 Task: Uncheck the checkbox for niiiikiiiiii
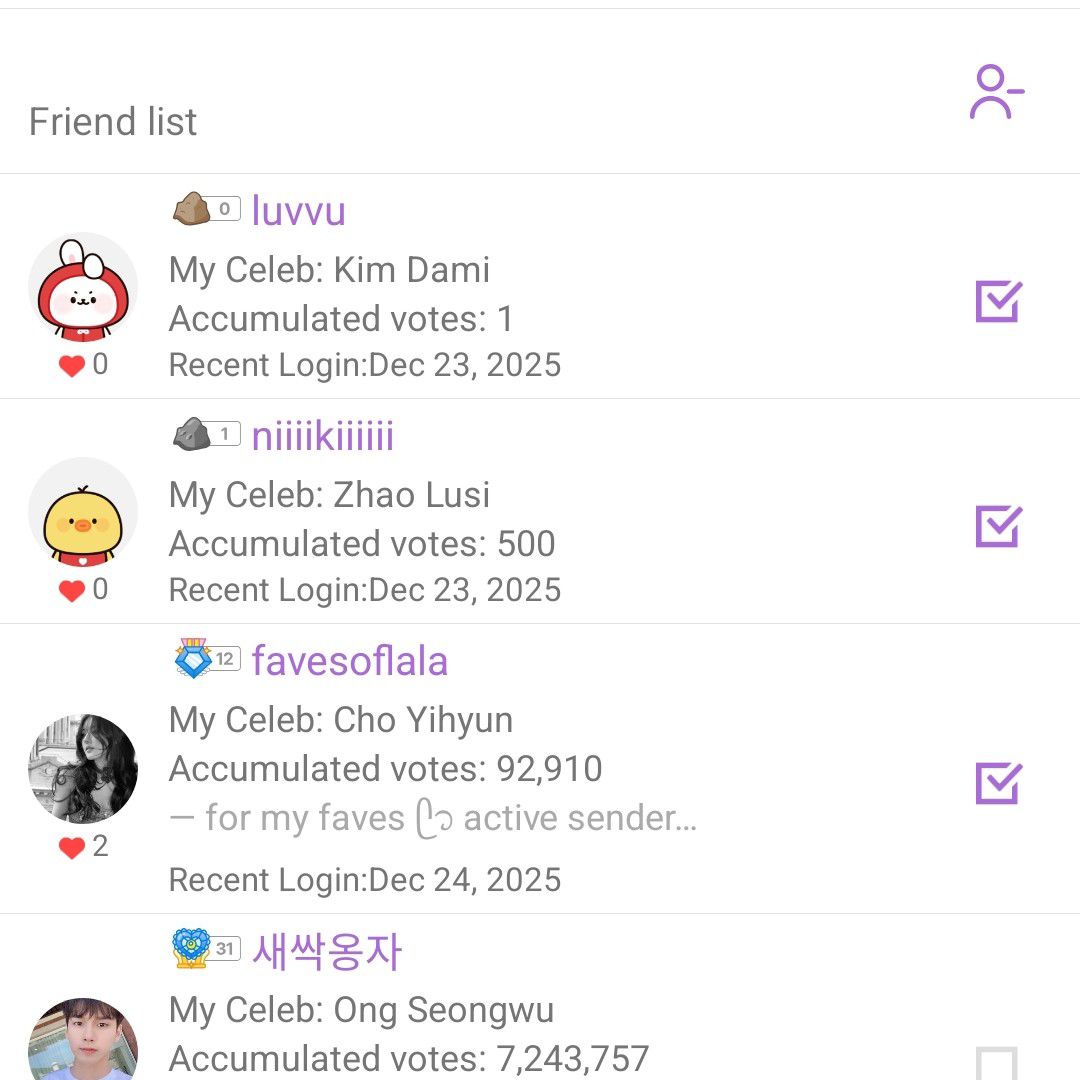[998, 526]
